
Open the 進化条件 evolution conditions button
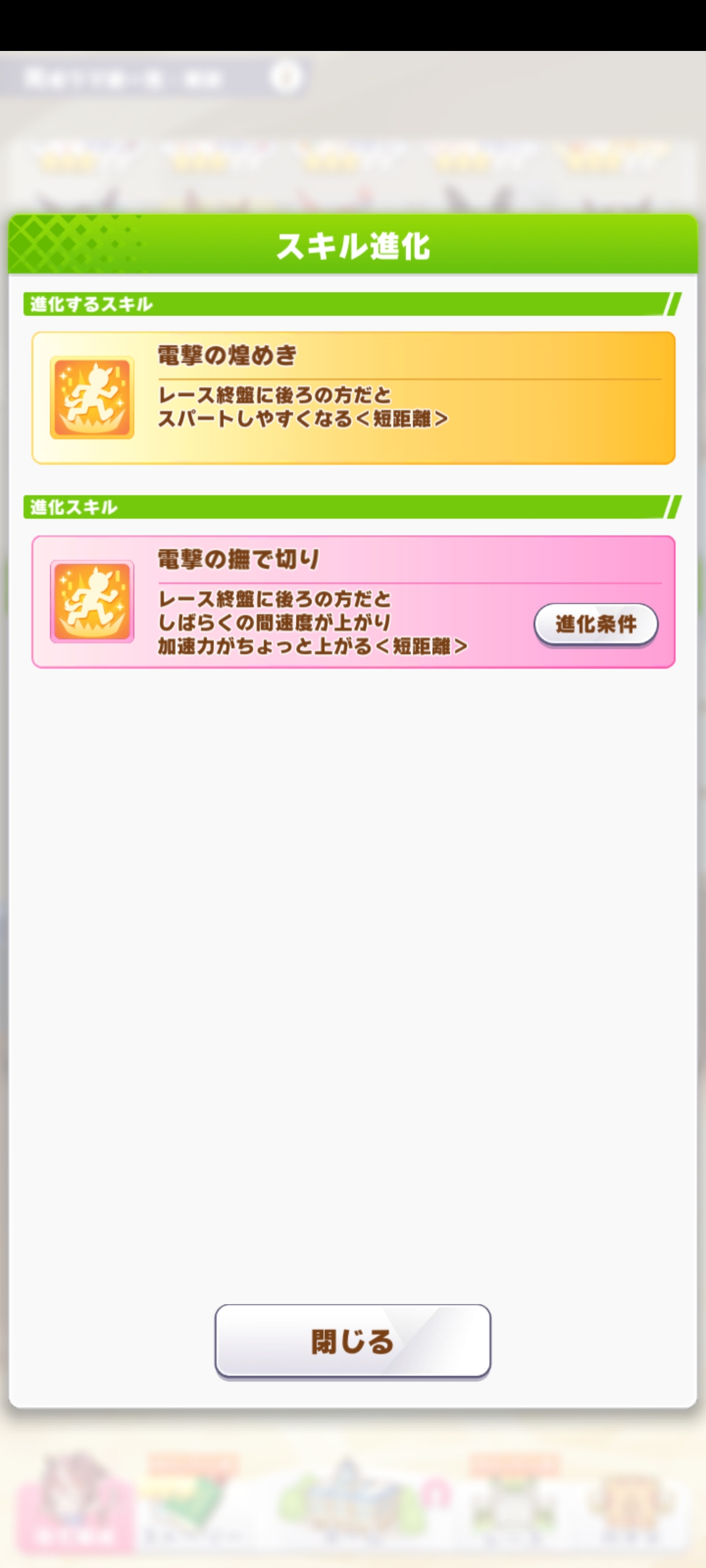(596, 625)
